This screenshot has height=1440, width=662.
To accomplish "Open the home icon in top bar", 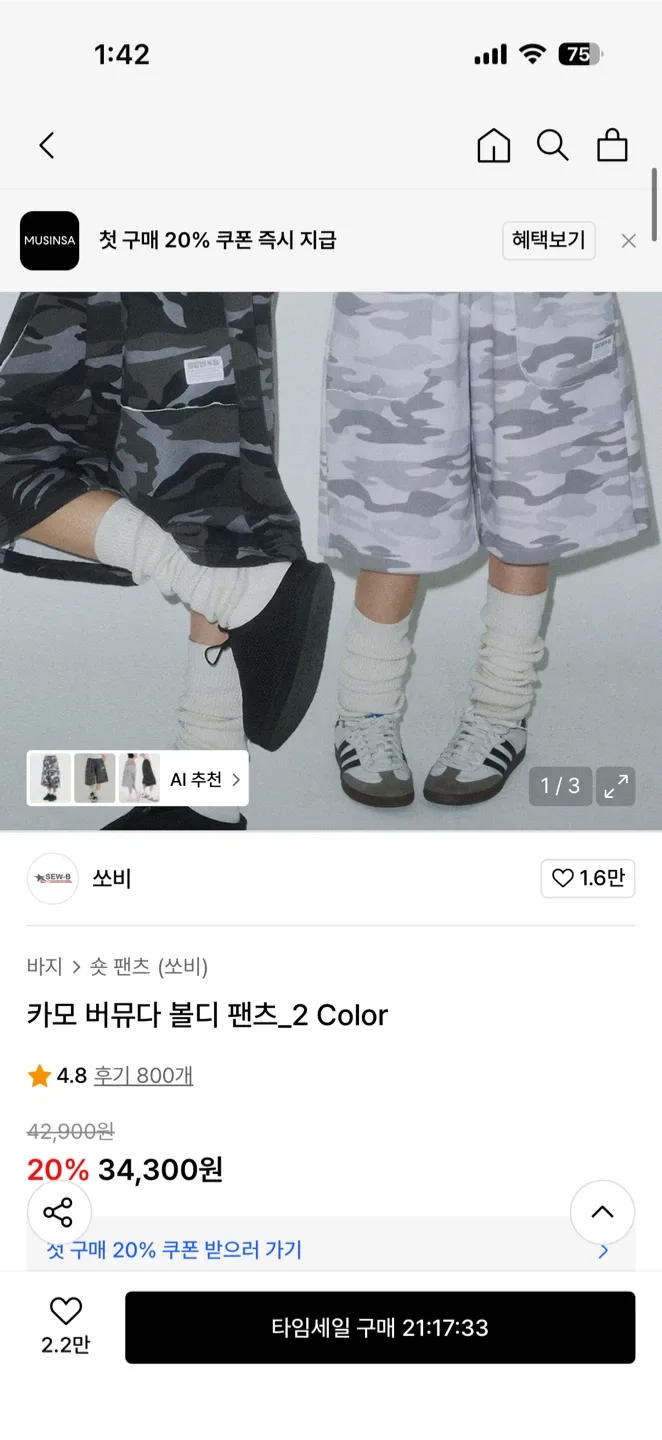I will point(493,146).
